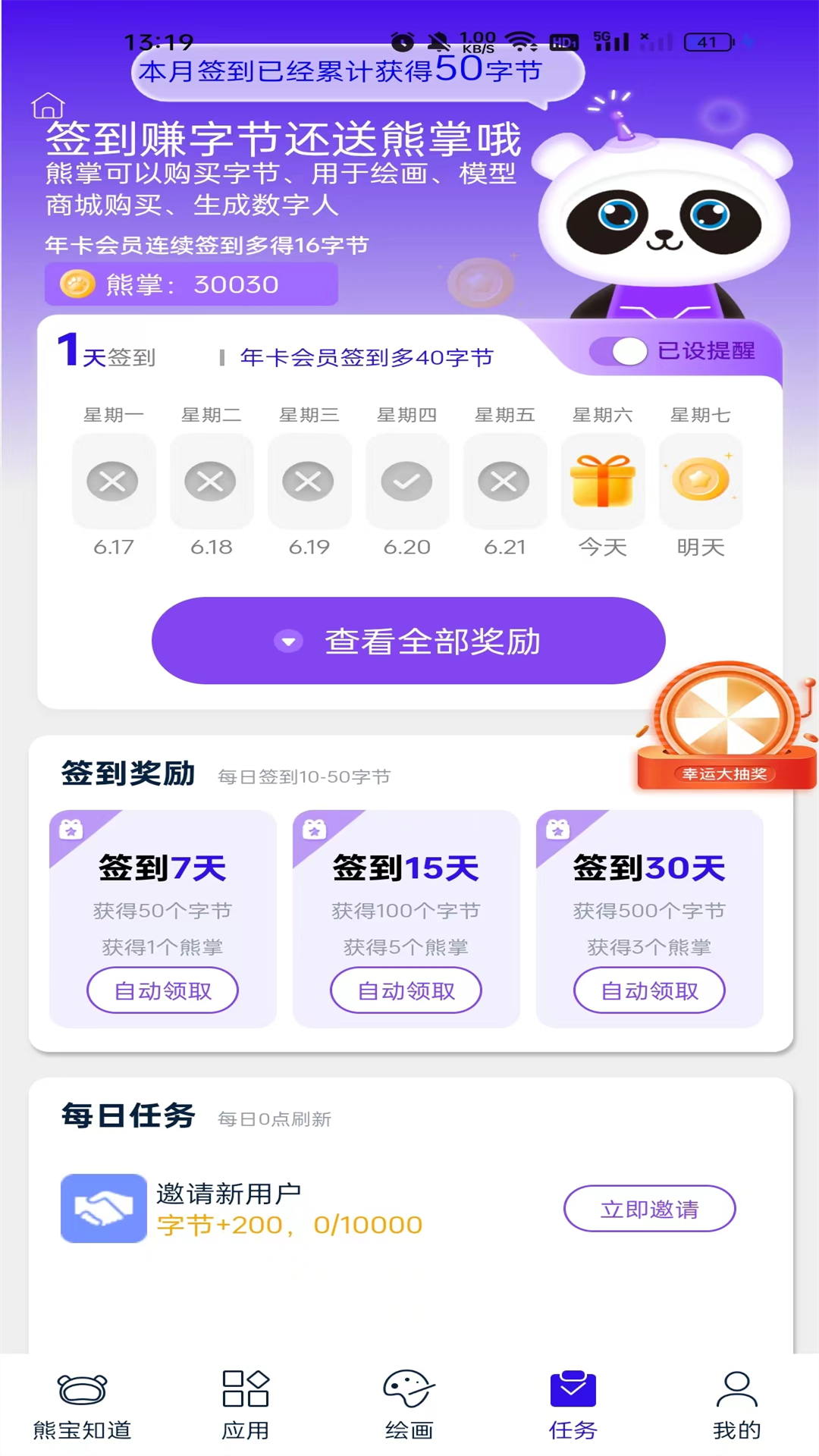Tap 自动领取 under 签到7天
This screenshot has height=1456, width=819.
[x=162, y=990]
